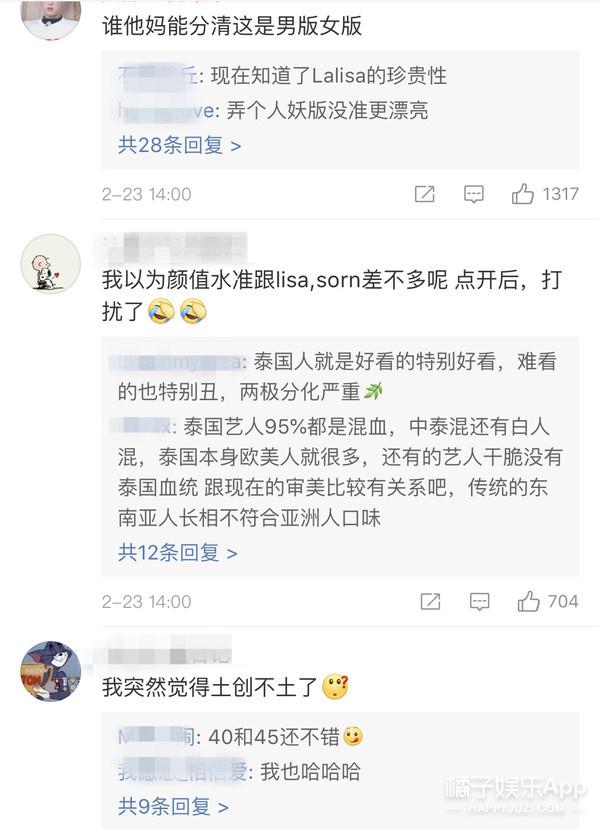
Task: Repost the comment with 704 likes
Action: [430, 601]
